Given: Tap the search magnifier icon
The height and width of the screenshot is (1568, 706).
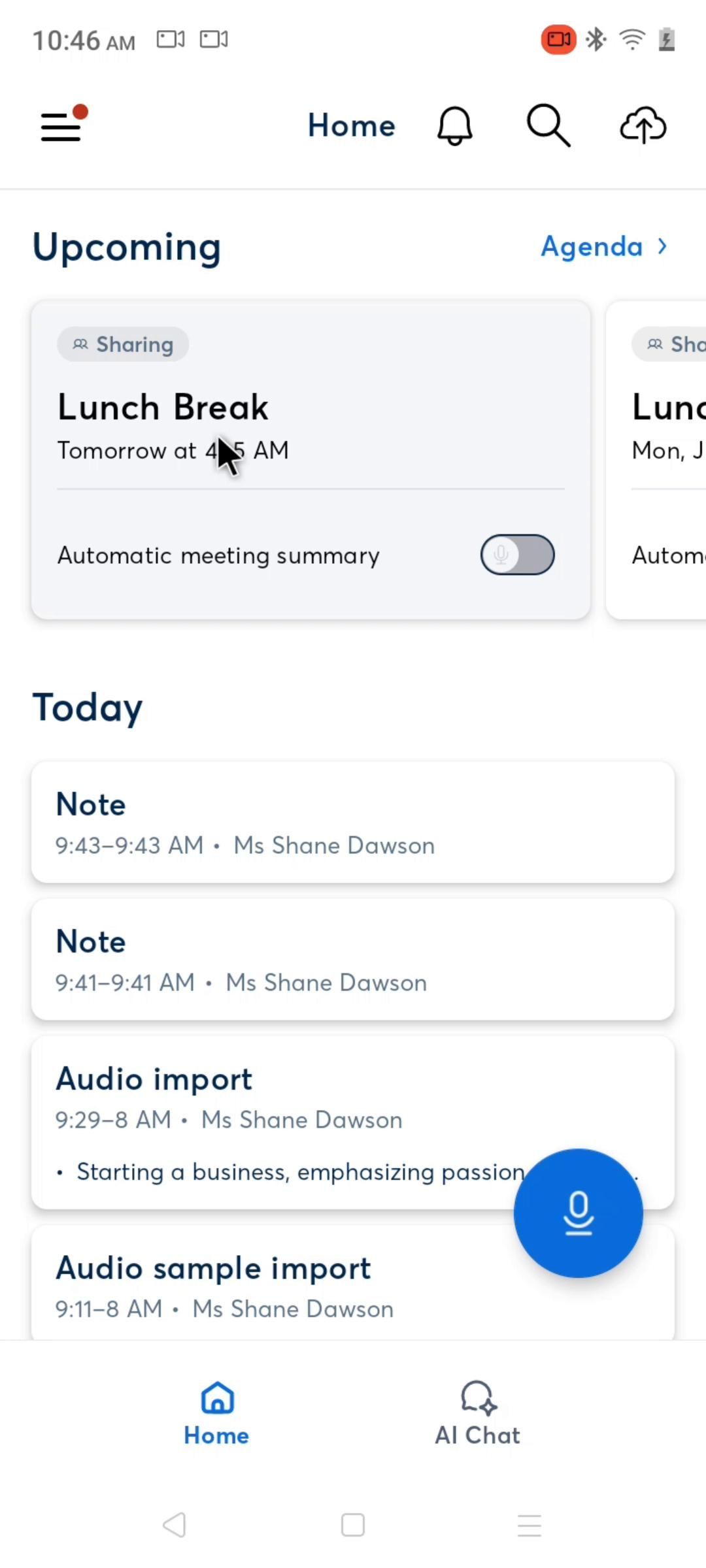Looking at the screenshot, I should coord(548,125).
